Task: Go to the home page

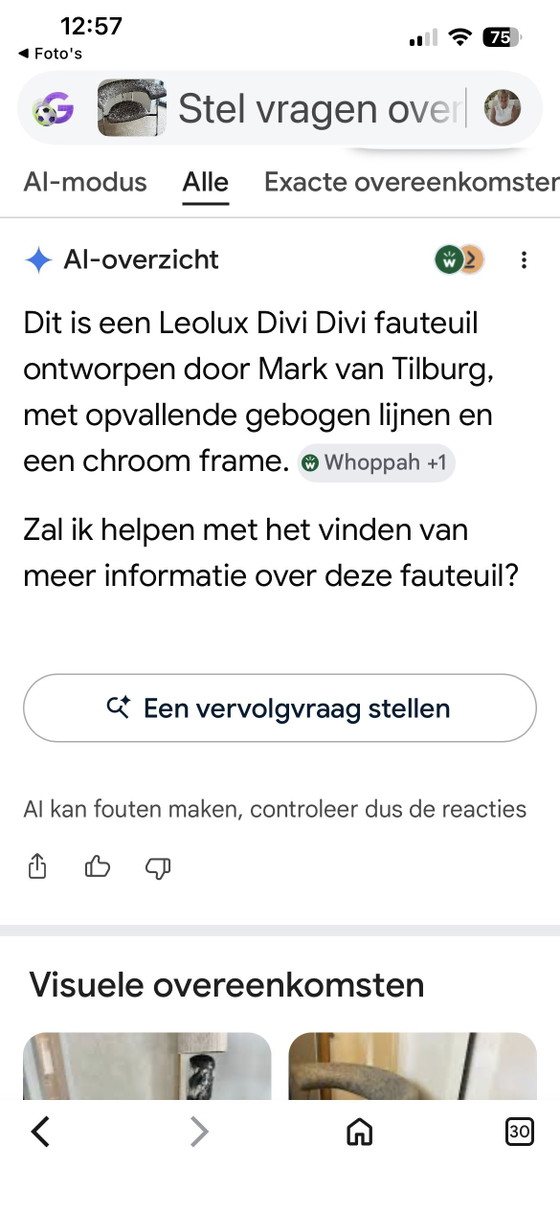Action: [359, 1131]
